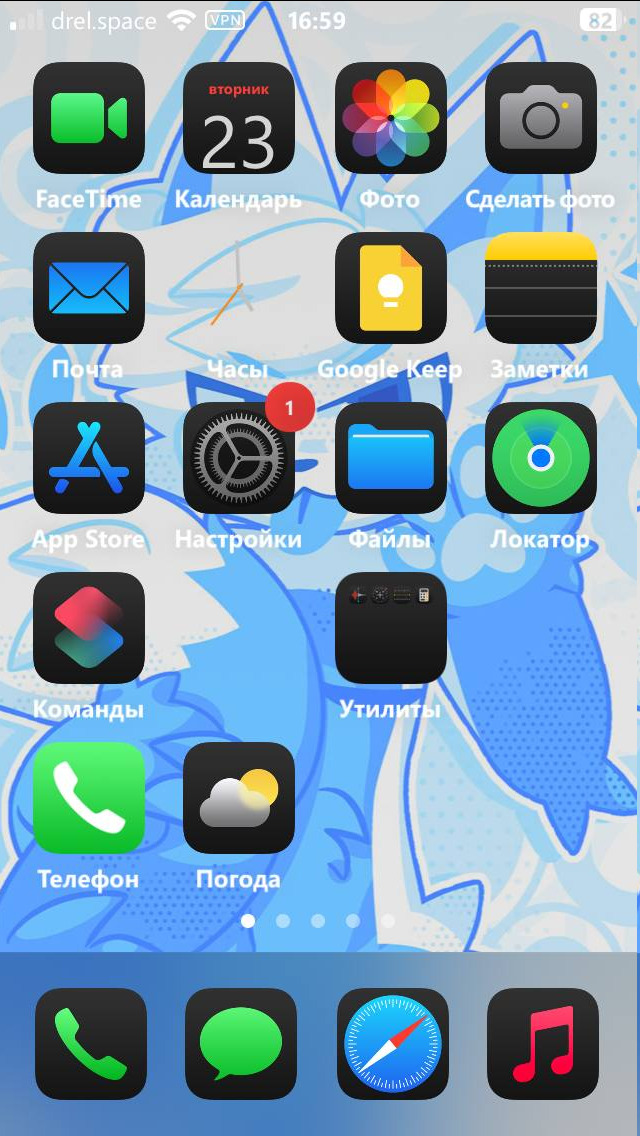Viewport: 640px width, 1136px height.
Task: Open the green Телефон app
Action: [89, 798]
